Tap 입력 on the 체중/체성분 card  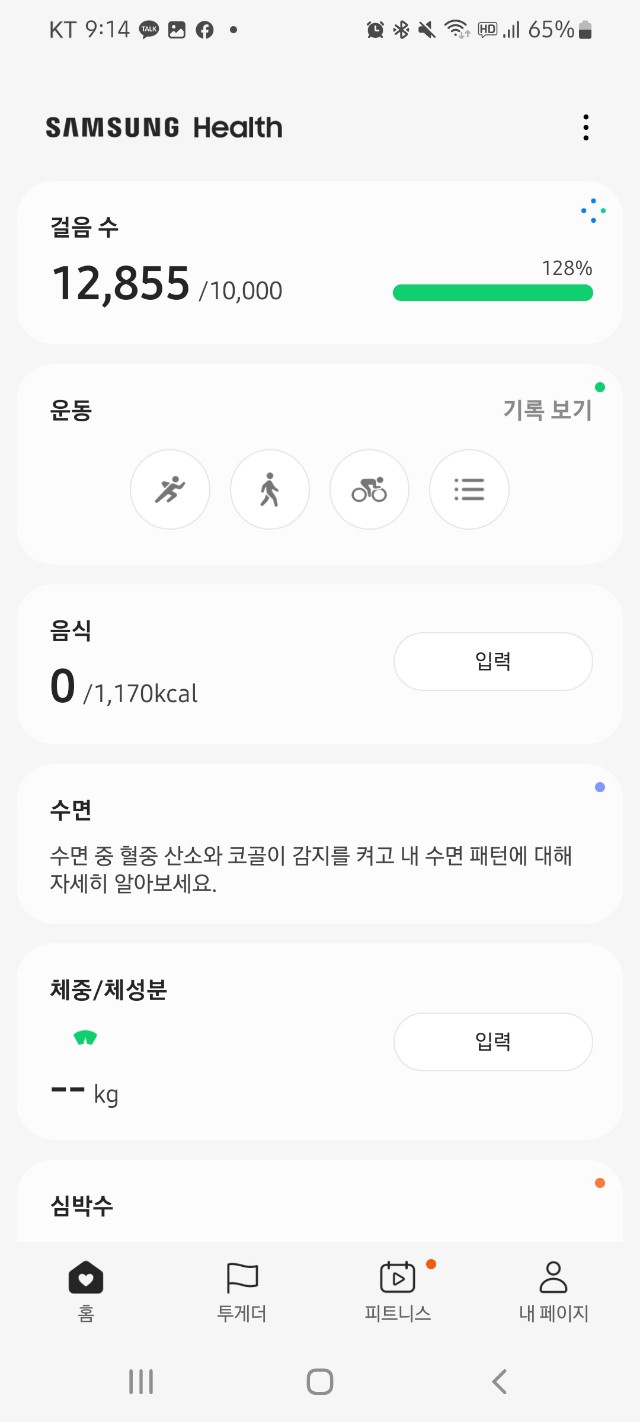tap(493, 1042)
